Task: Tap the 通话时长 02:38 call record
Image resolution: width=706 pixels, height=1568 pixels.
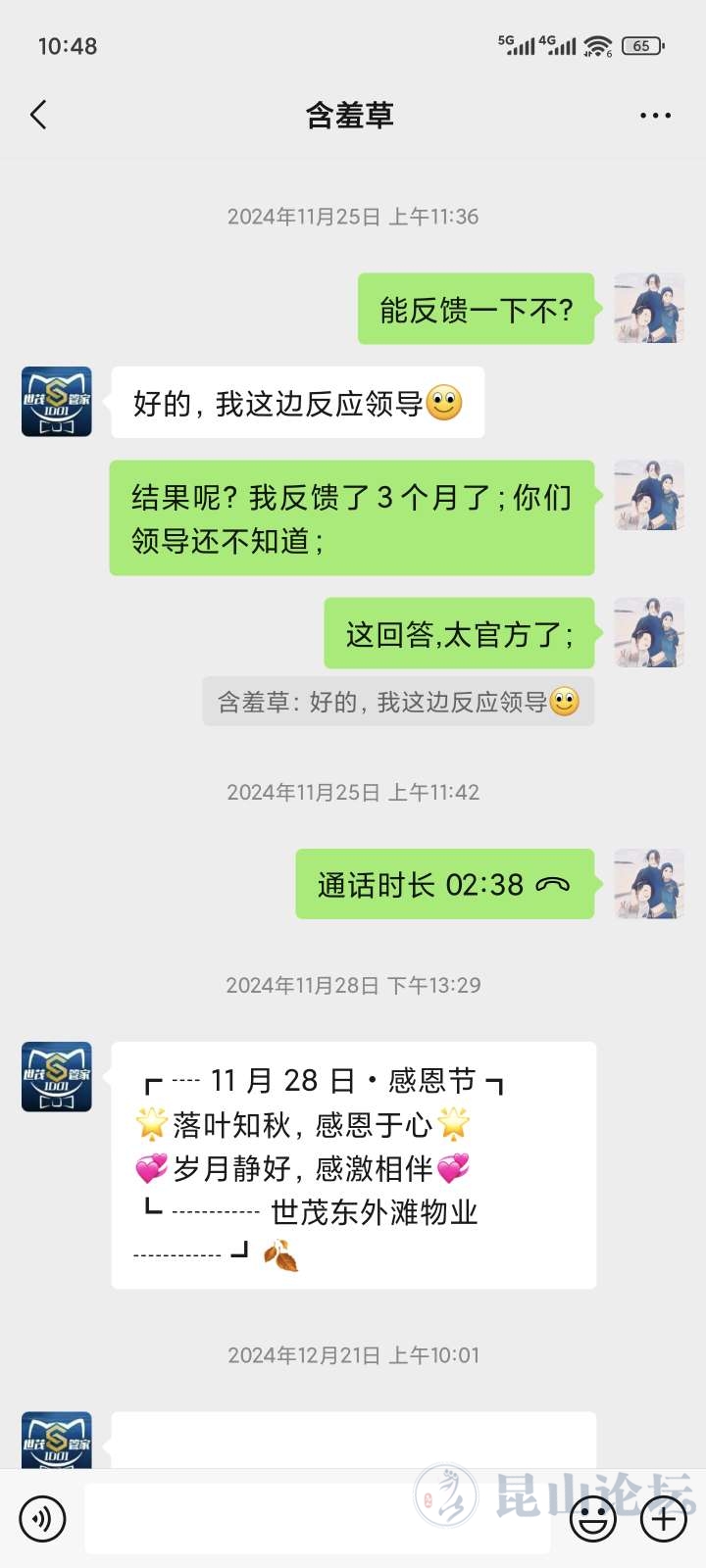Action: coord(445,884)
